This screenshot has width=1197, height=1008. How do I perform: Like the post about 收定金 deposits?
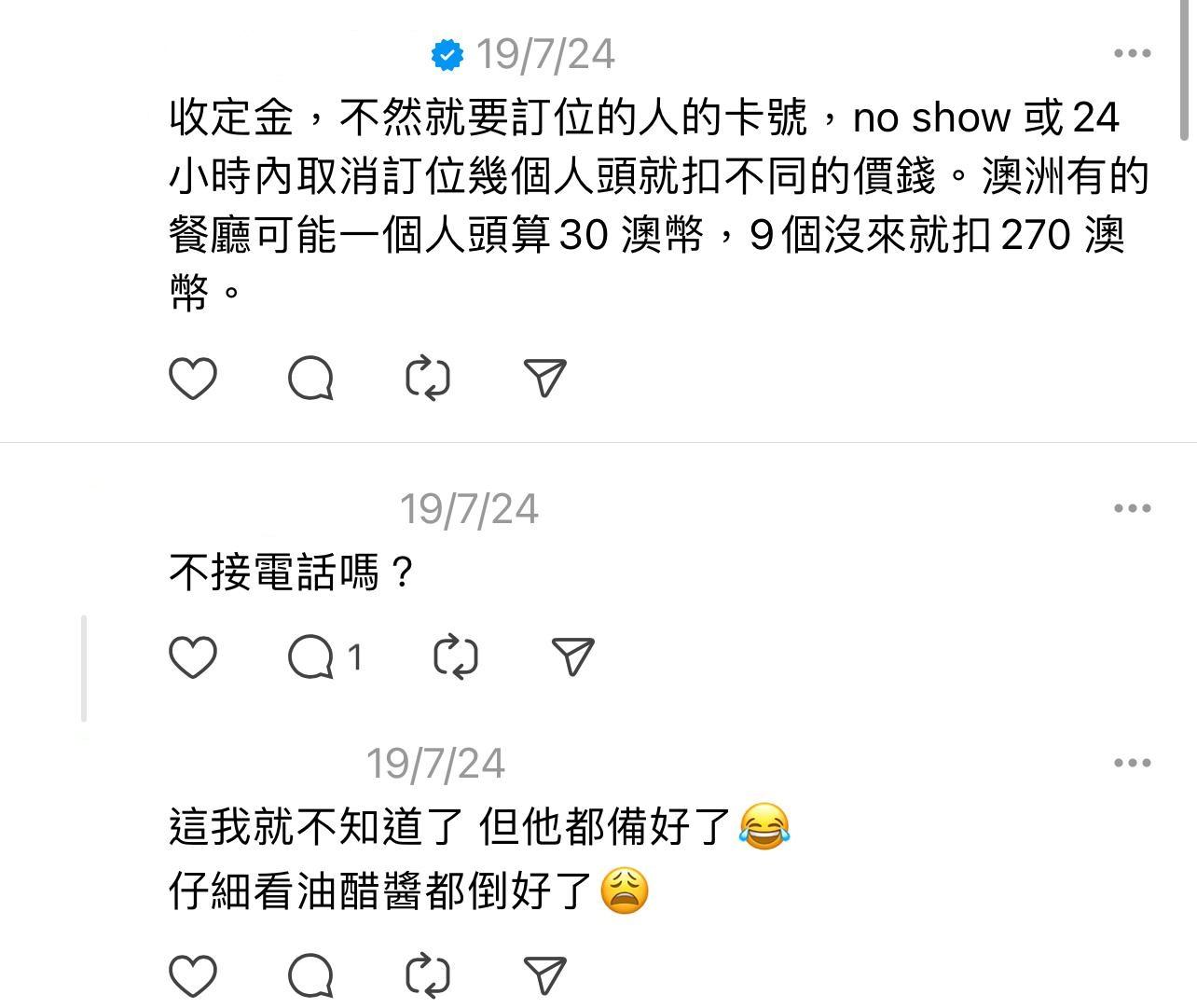(193, 379)
